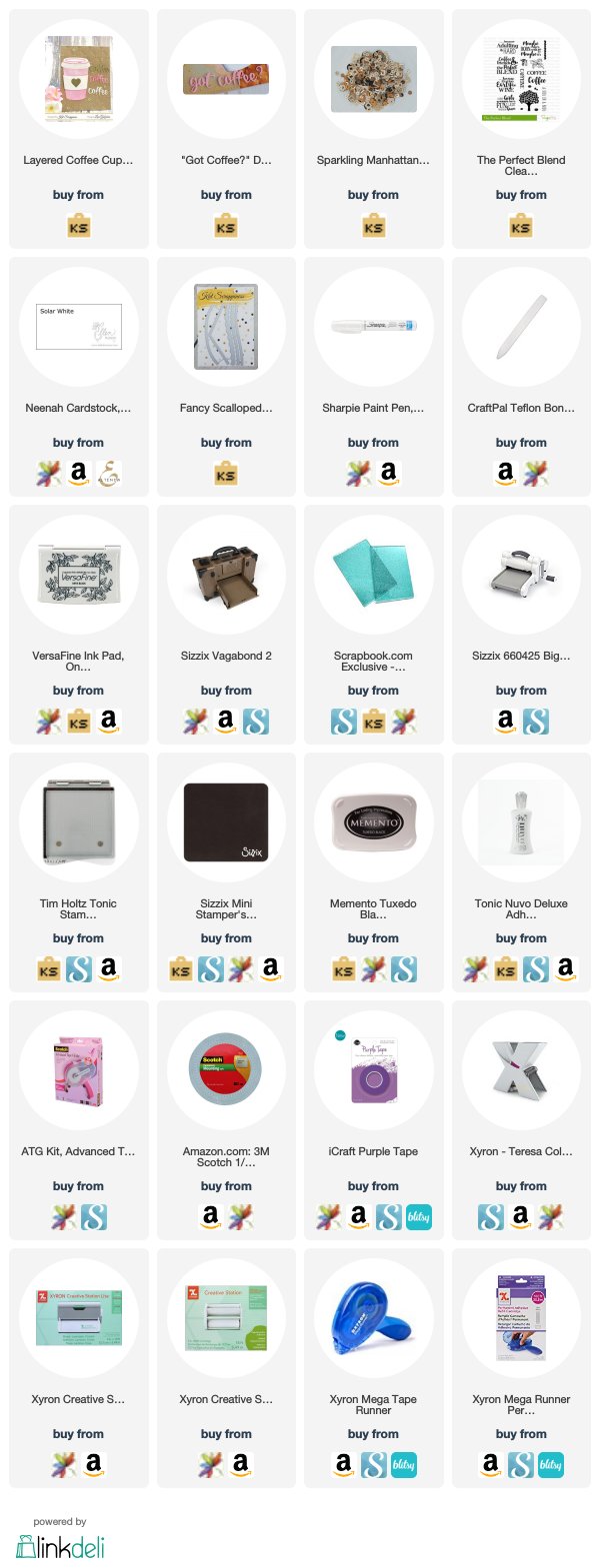Buy Sizzix Vagabond 2 from Scrapbook.com
The image size is (600, 1568).
click(256, 722)
